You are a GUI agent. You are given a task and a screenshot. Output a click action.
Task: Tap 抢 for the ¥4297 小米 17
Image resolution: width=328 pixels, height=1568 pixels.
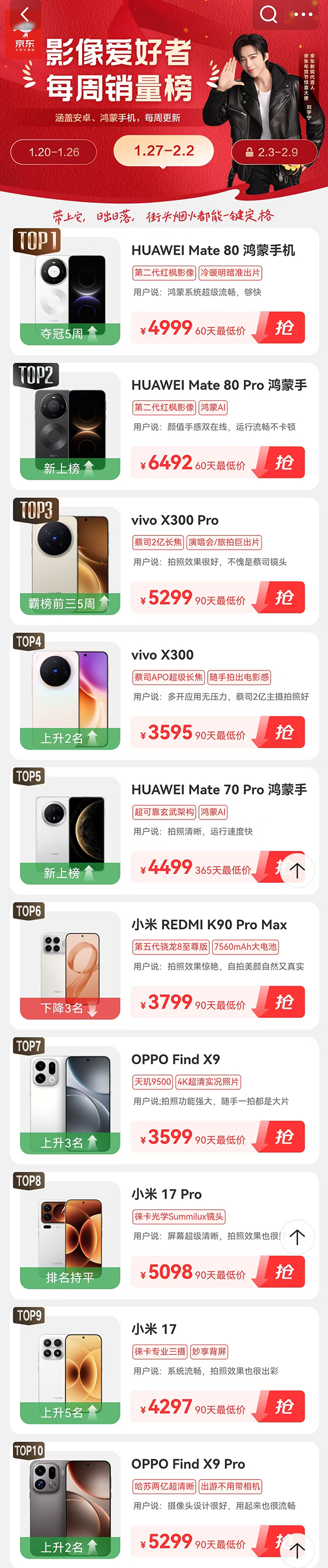284,1407
